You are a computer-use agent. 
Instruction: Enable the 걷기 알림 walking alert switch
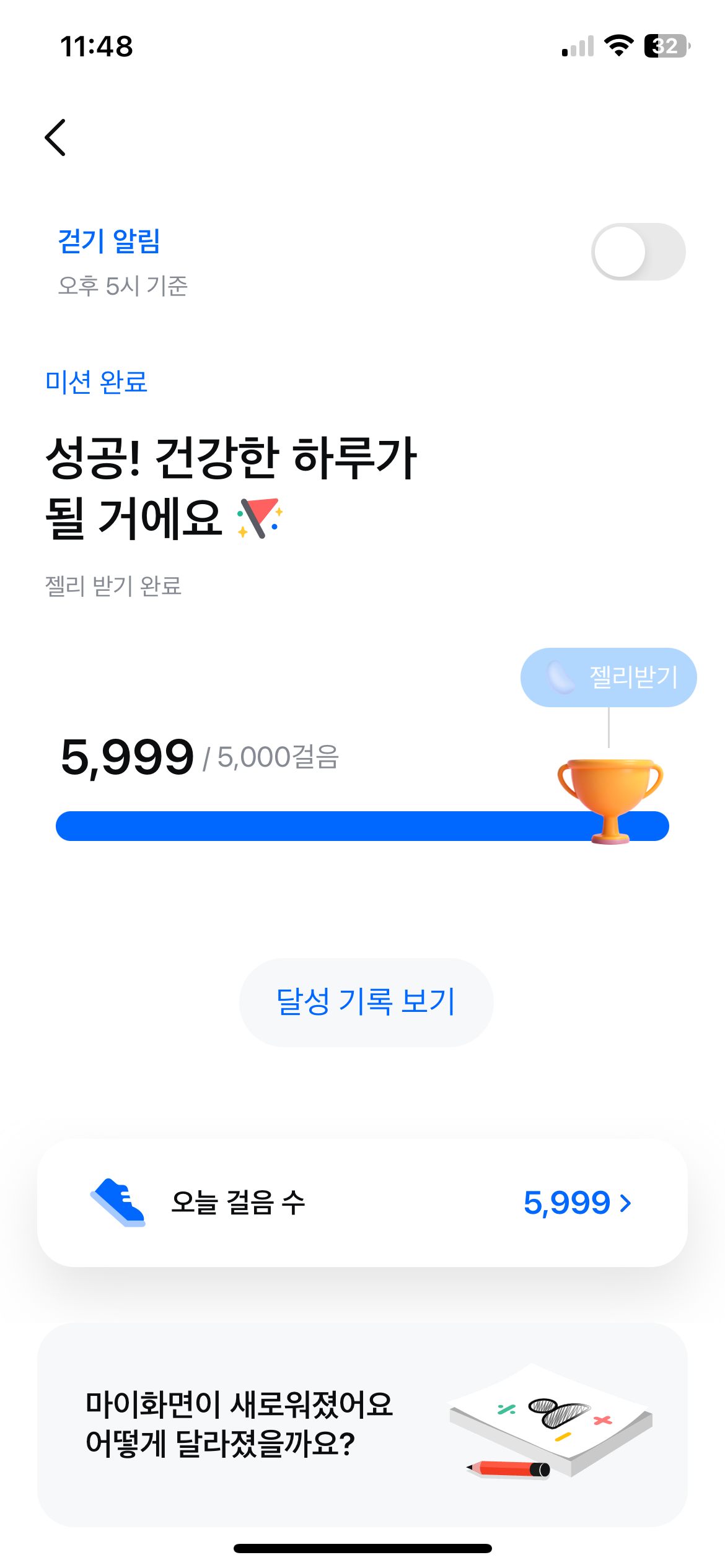(x=638, y=252)
